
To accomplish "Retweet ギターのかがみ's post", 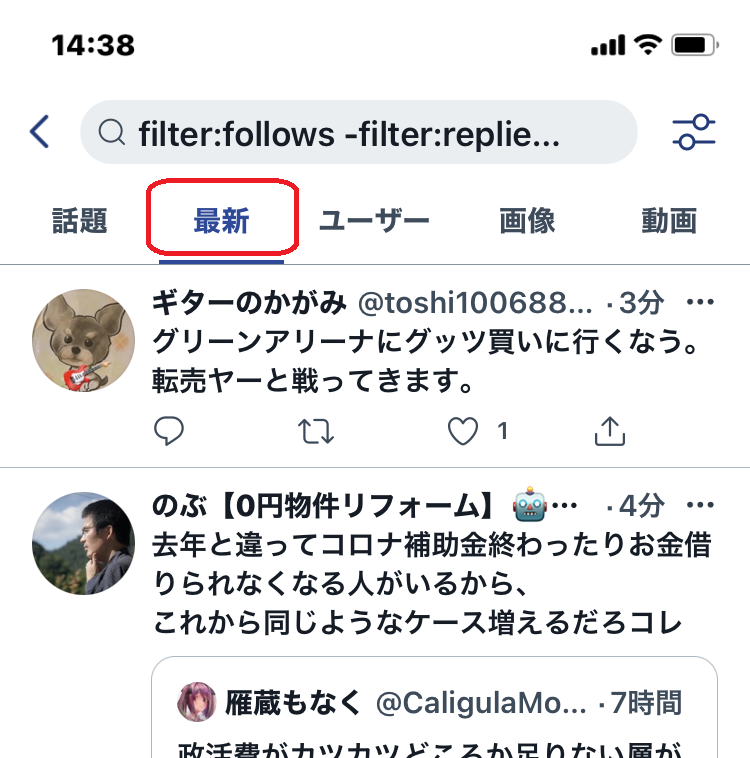I will 316,431.
